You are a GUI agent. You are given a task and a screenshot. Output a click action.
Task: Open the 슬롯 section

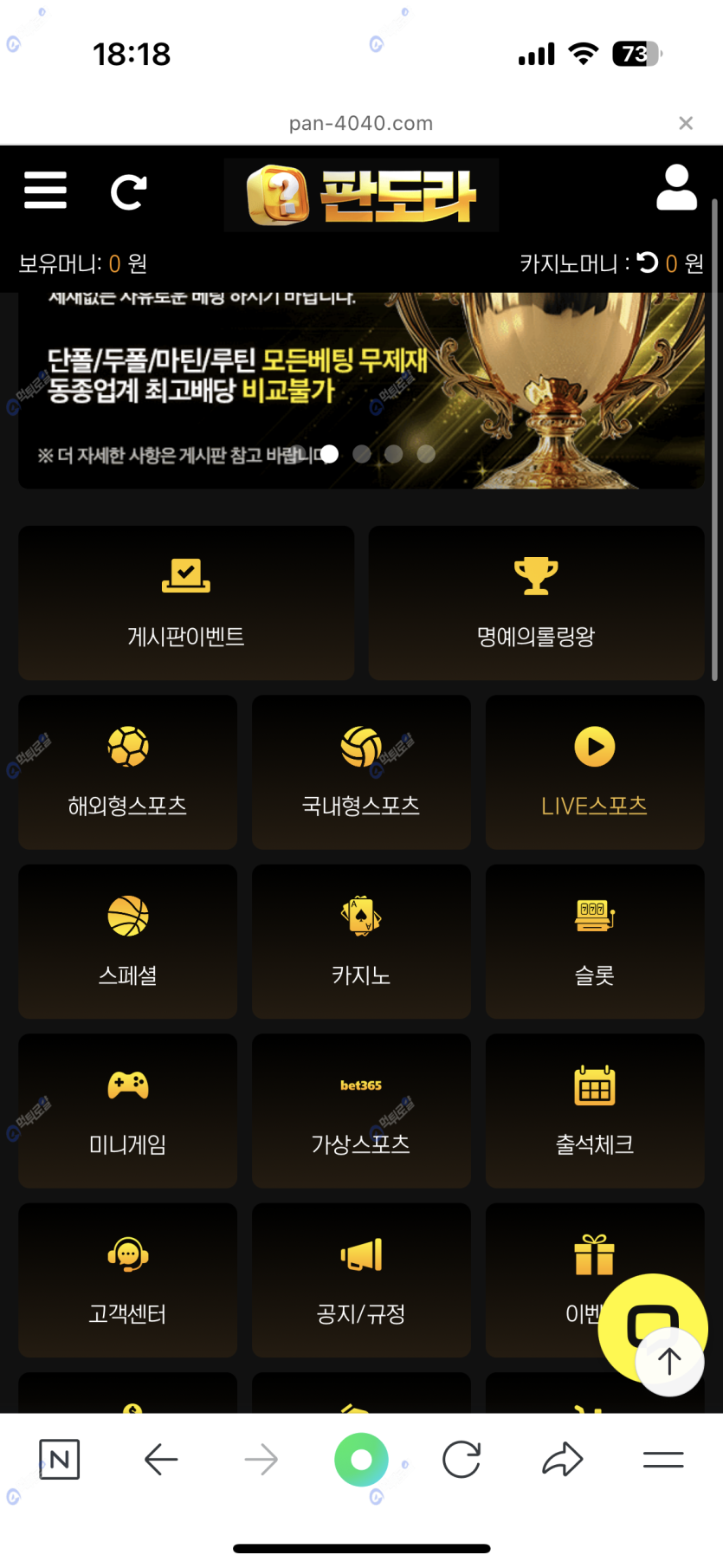pos(595,941)
